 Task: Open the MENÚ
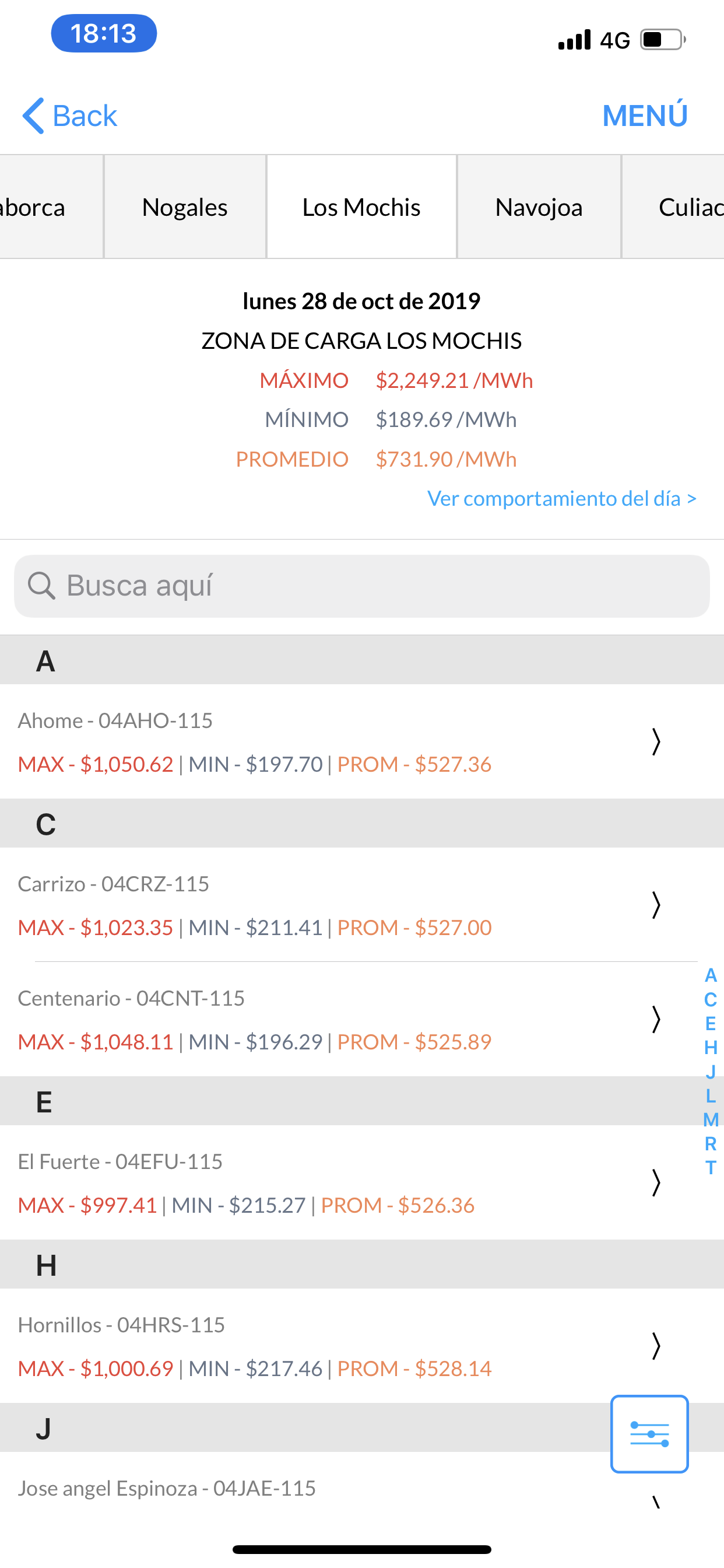coord(645,116)
